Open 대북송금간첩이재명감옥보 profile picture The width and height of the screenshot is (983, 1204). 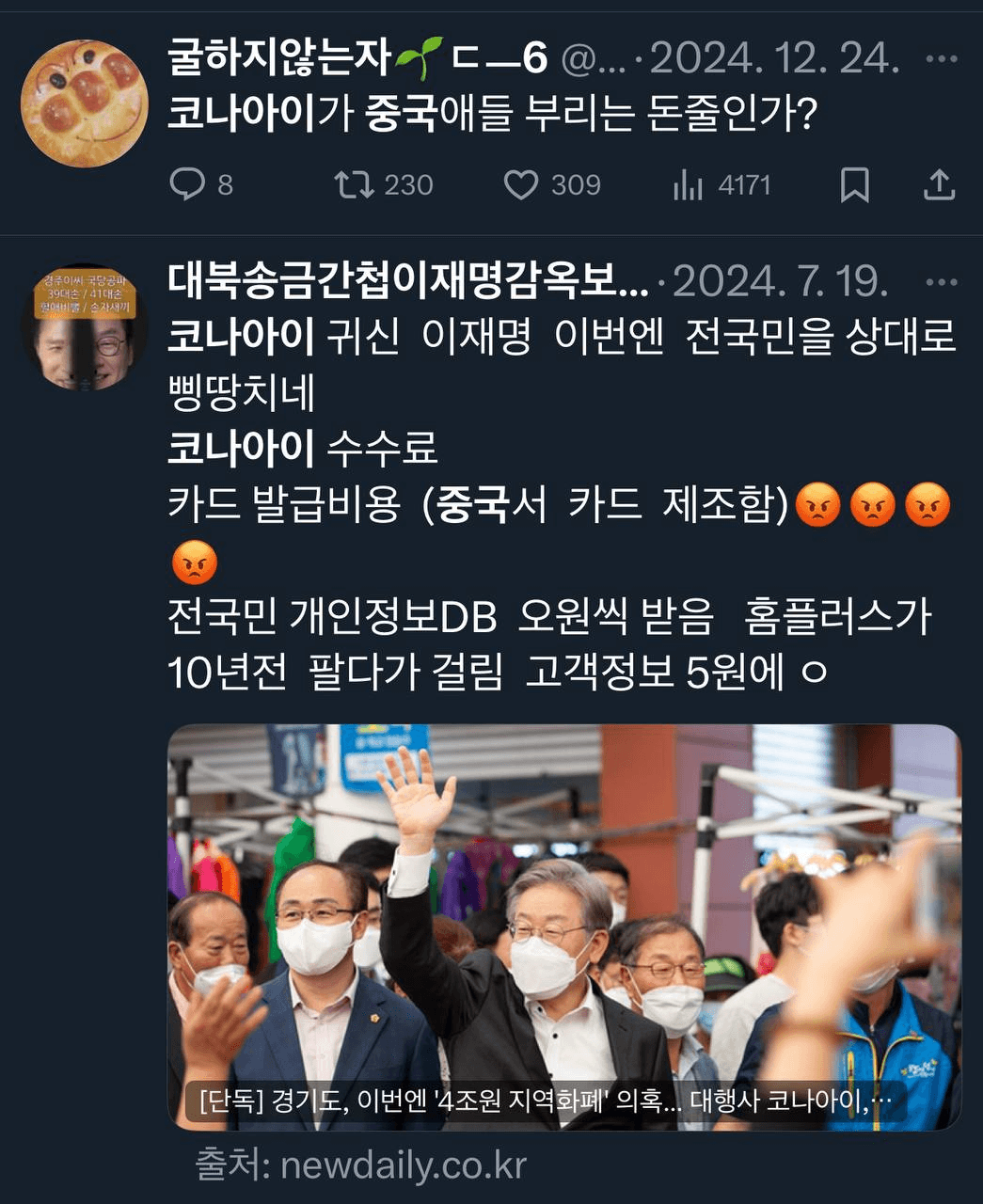point(85,326)
